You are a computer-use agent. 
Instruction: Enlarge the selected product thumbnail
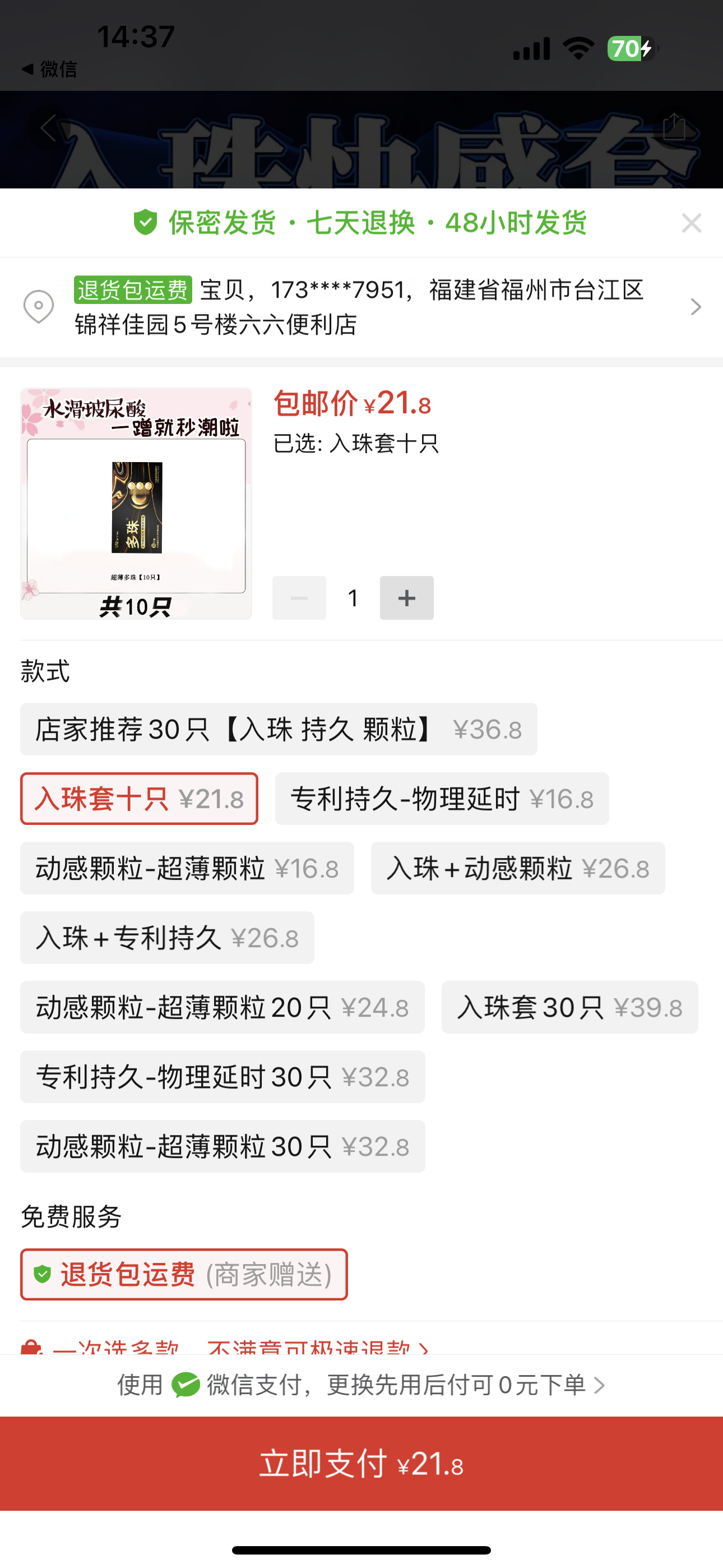tap(136, 504)
